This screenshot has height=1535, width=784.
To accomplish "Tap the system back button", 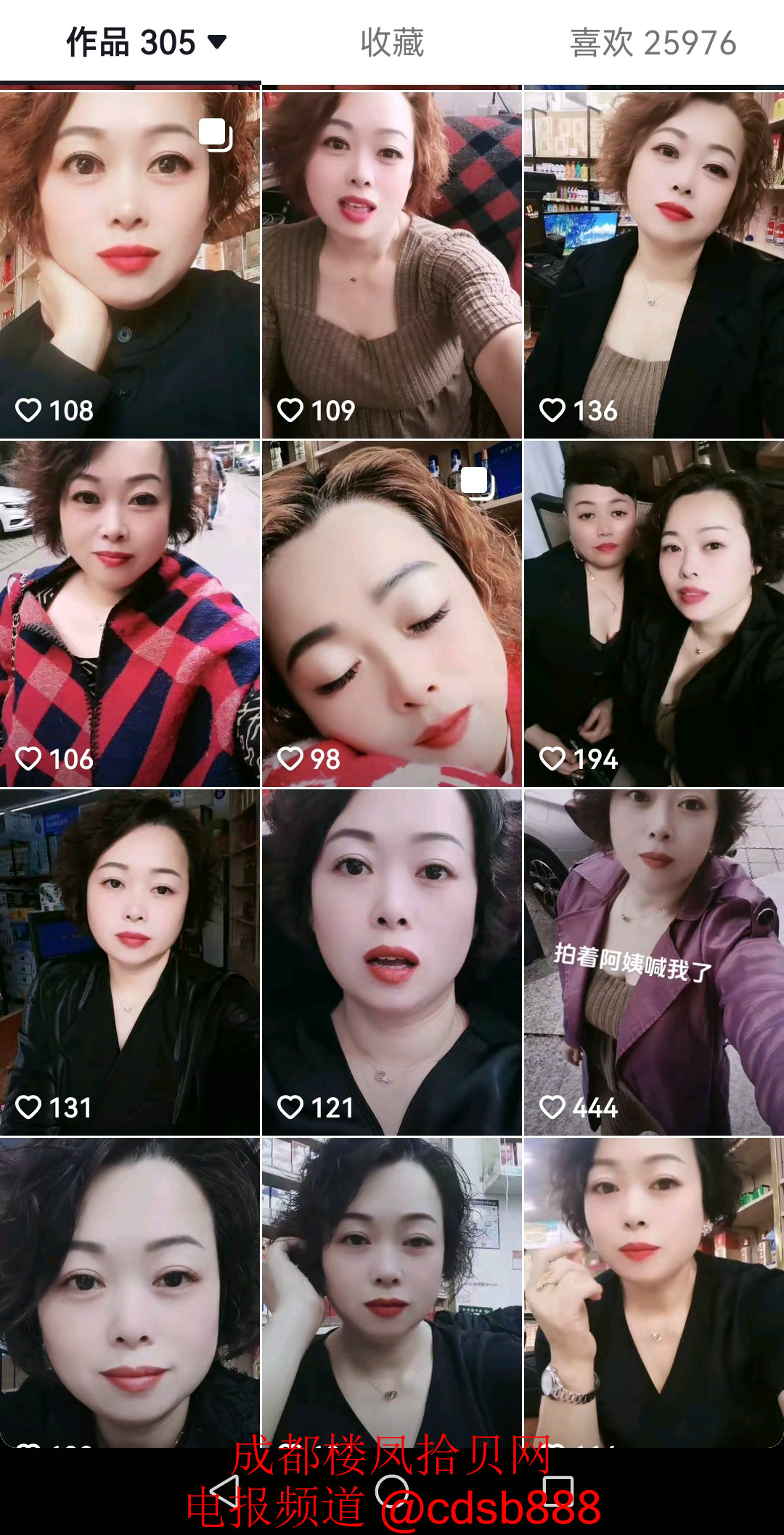I will [x=224, y=1492].
